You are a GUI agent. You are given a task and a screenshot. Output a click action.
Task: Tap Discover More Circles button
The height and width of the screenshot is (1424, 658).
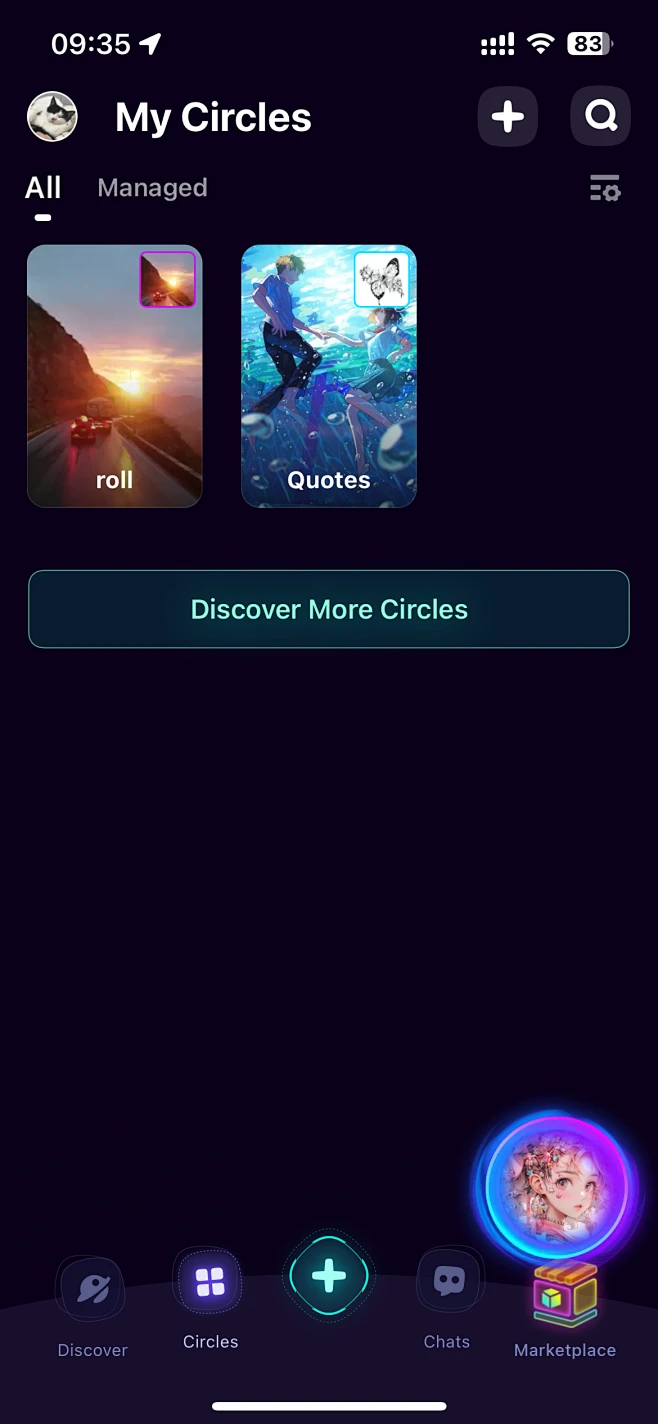coord(329,609)
